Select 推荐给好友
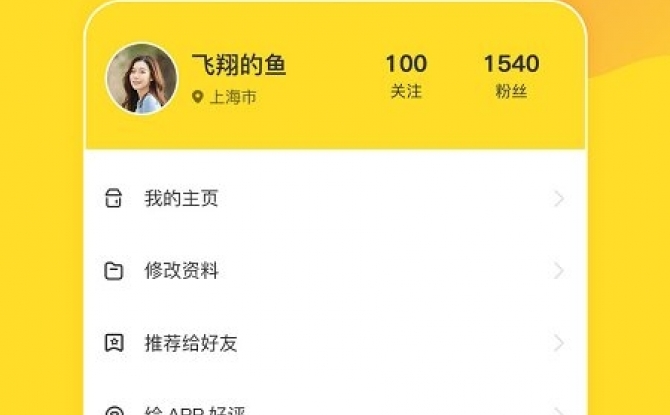The width and height of the screenshot is (670, 415). (335, 343)
